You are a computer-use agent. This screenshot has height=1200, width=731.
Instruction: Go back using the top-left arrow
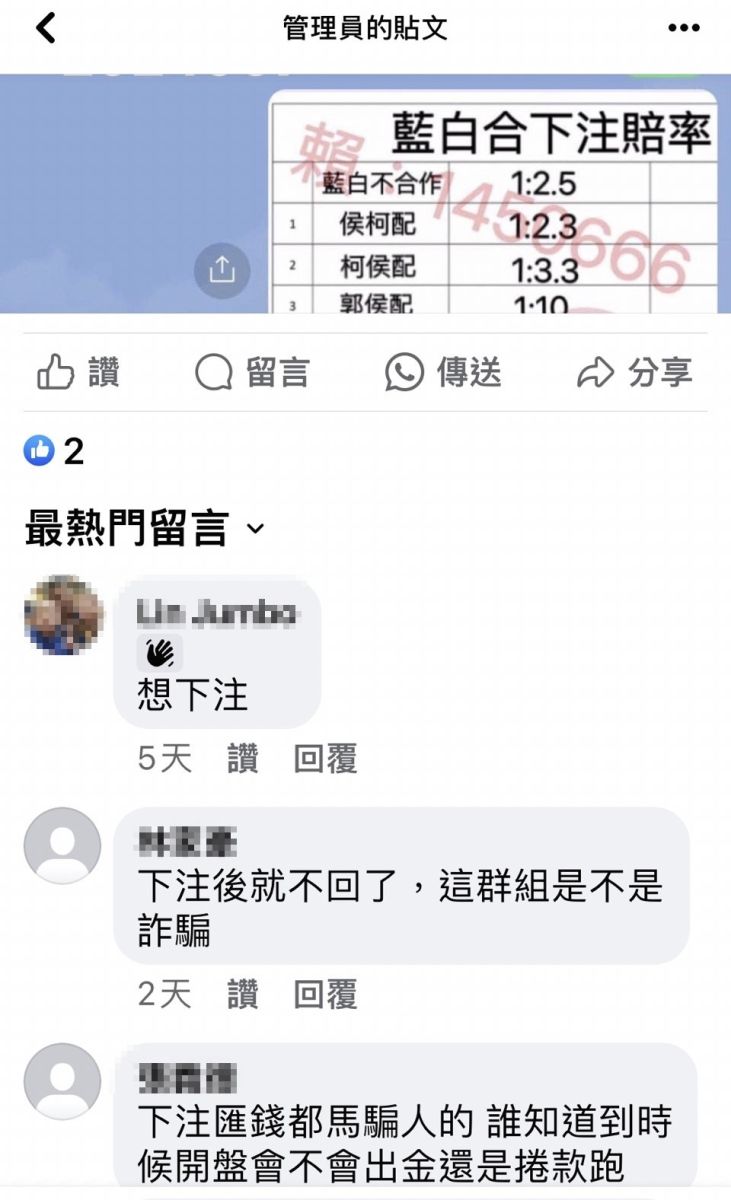click(x=45, y=28)
